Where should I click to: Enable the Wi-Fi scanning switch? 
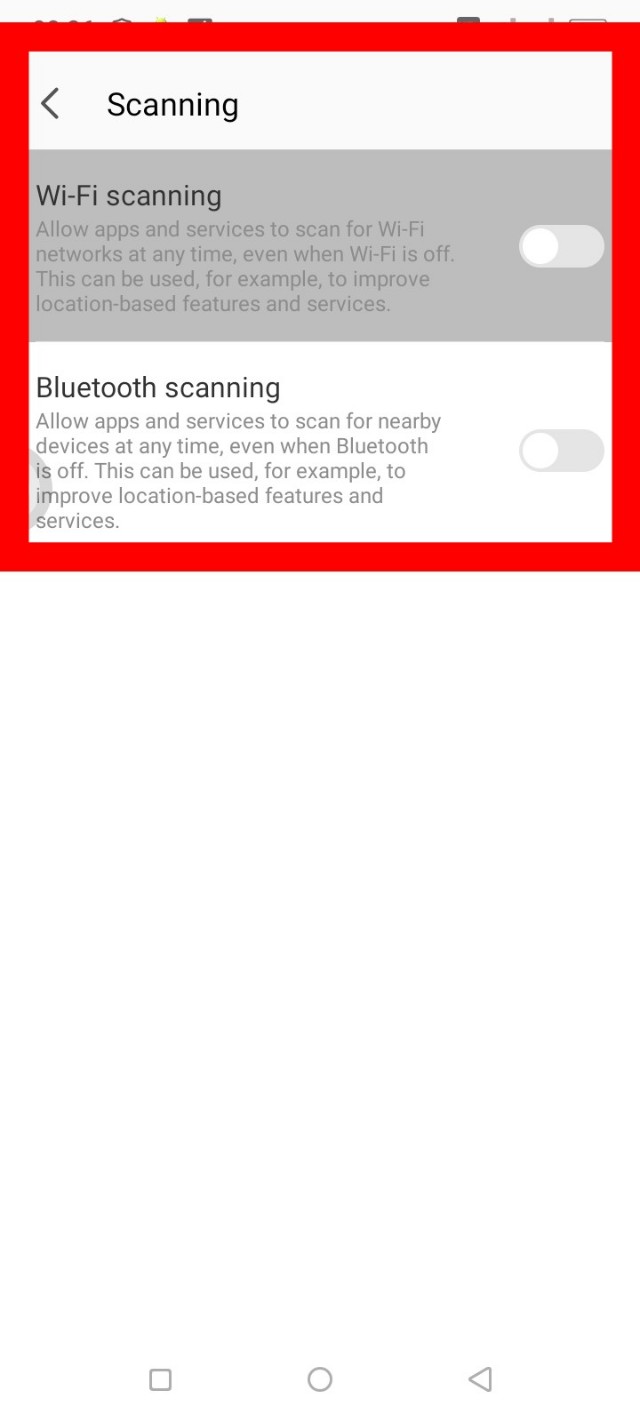(561, 247)
